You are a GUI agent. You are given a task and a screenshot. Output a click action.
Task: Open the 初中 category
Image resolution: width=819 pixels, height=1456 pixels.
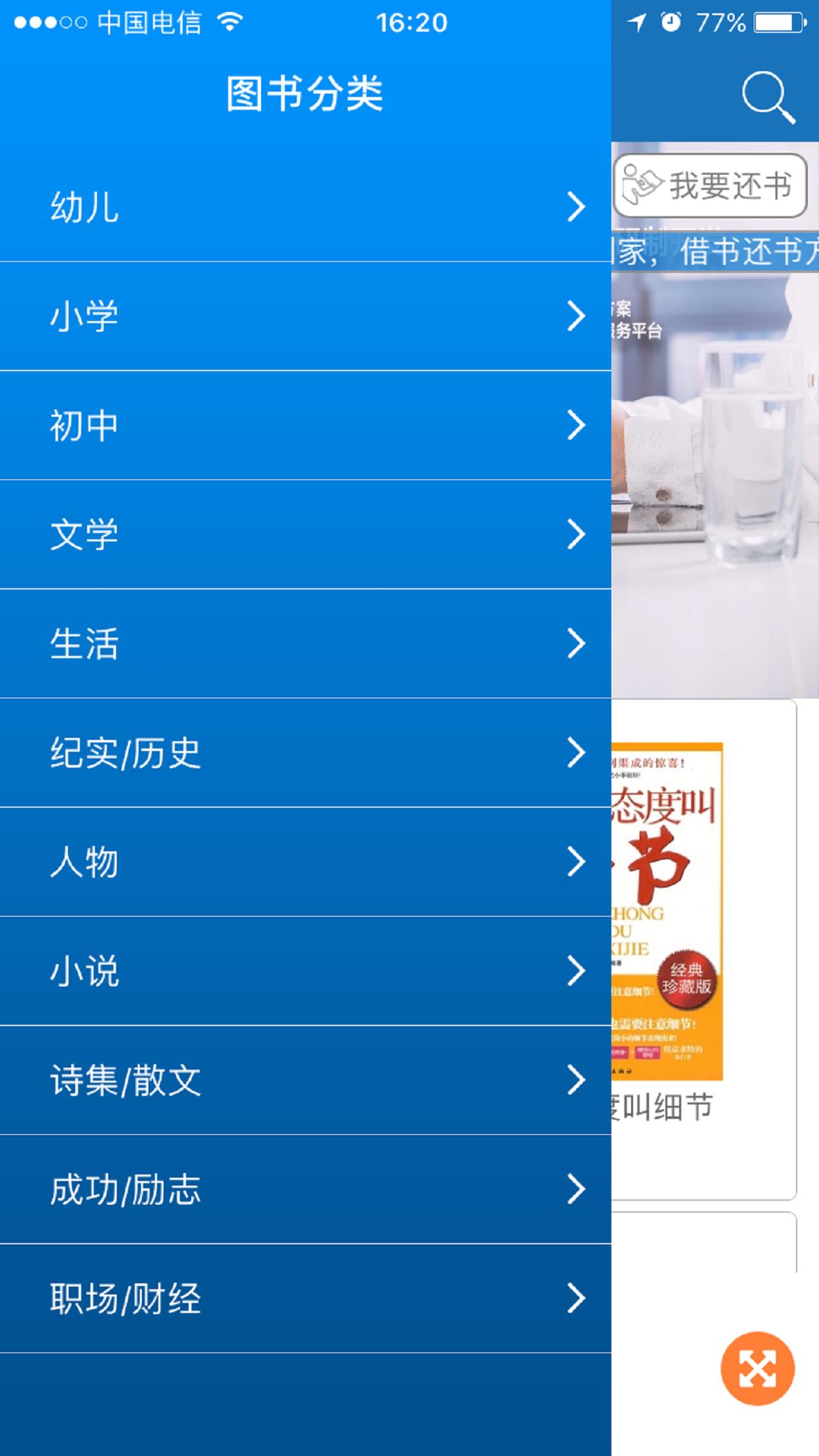tap(305, 425)
